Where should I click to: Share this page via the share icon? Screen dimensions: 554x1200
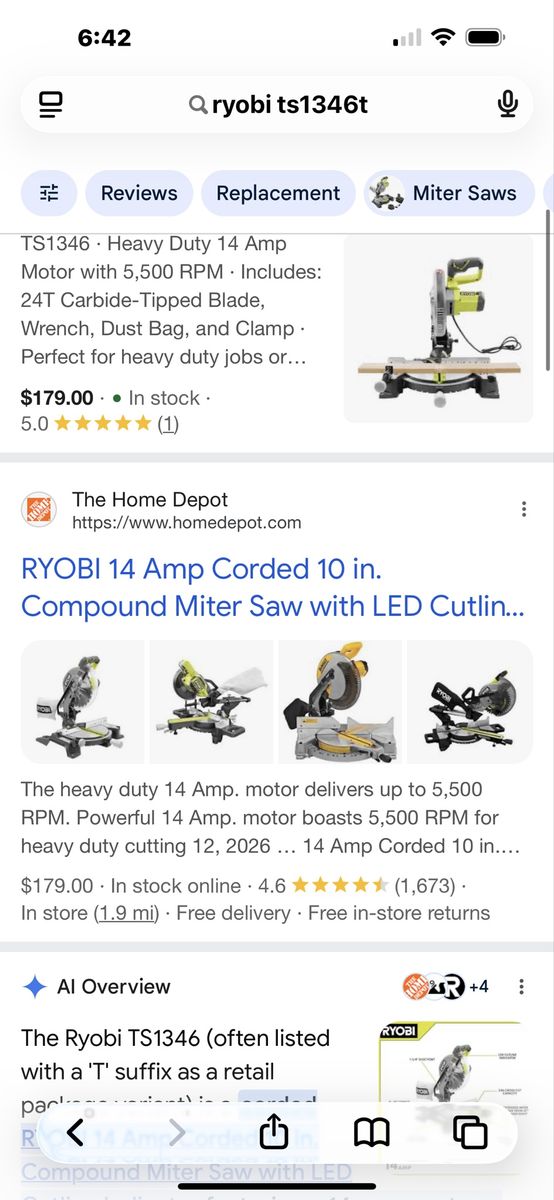(x=273, y=1131)
